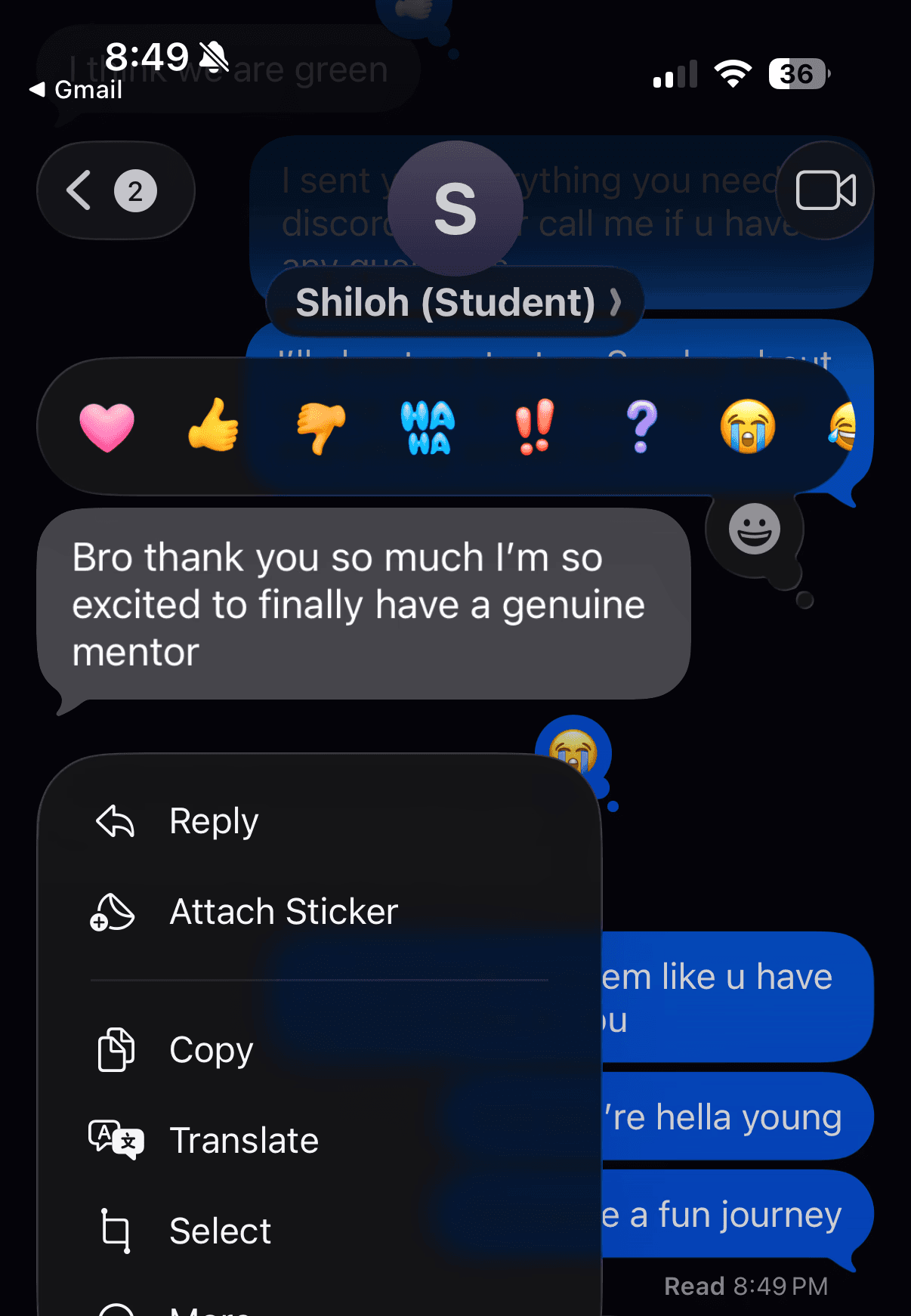Go back to the conversations list
The width and height of the screenshot is (911, 1316).
coord(116,190)
